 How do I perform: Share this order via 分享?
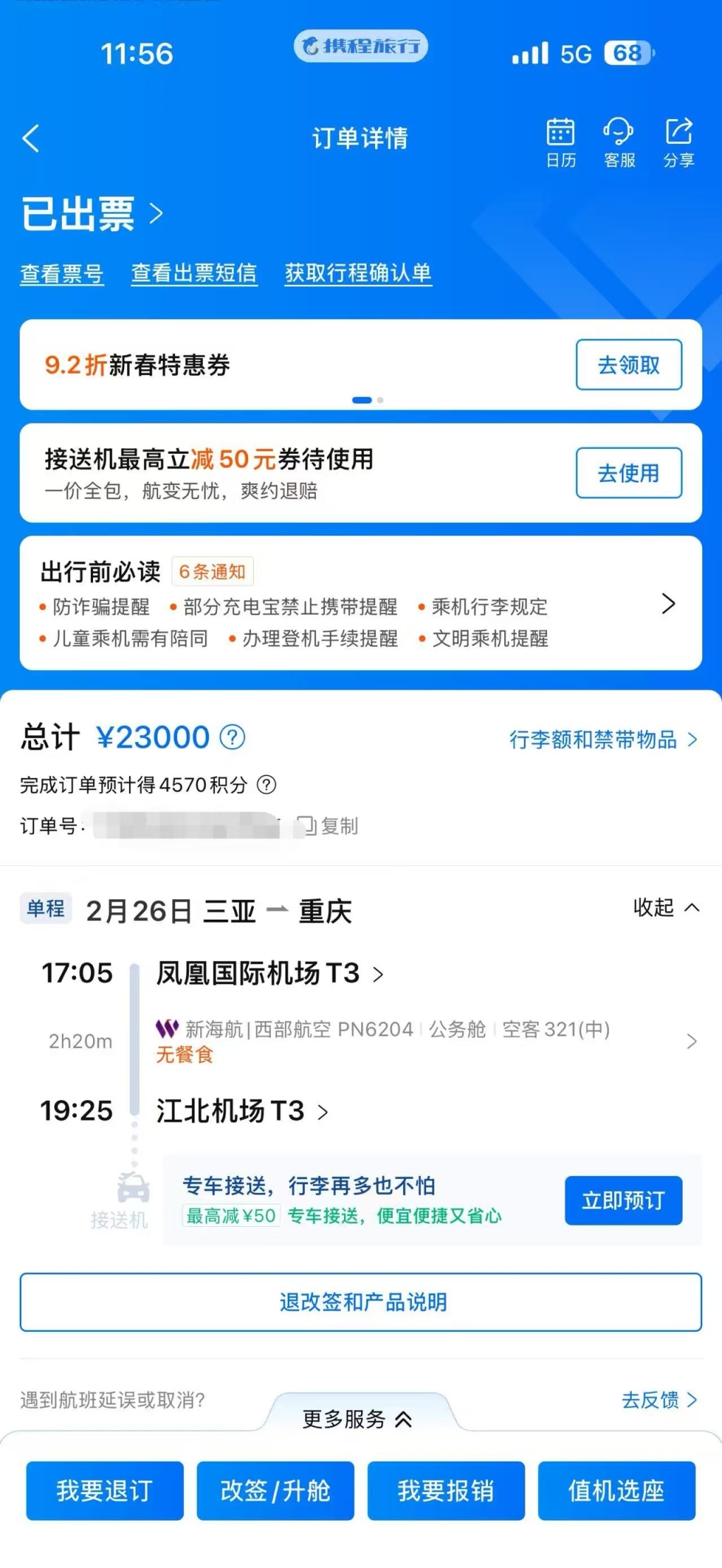coord(678,142)
